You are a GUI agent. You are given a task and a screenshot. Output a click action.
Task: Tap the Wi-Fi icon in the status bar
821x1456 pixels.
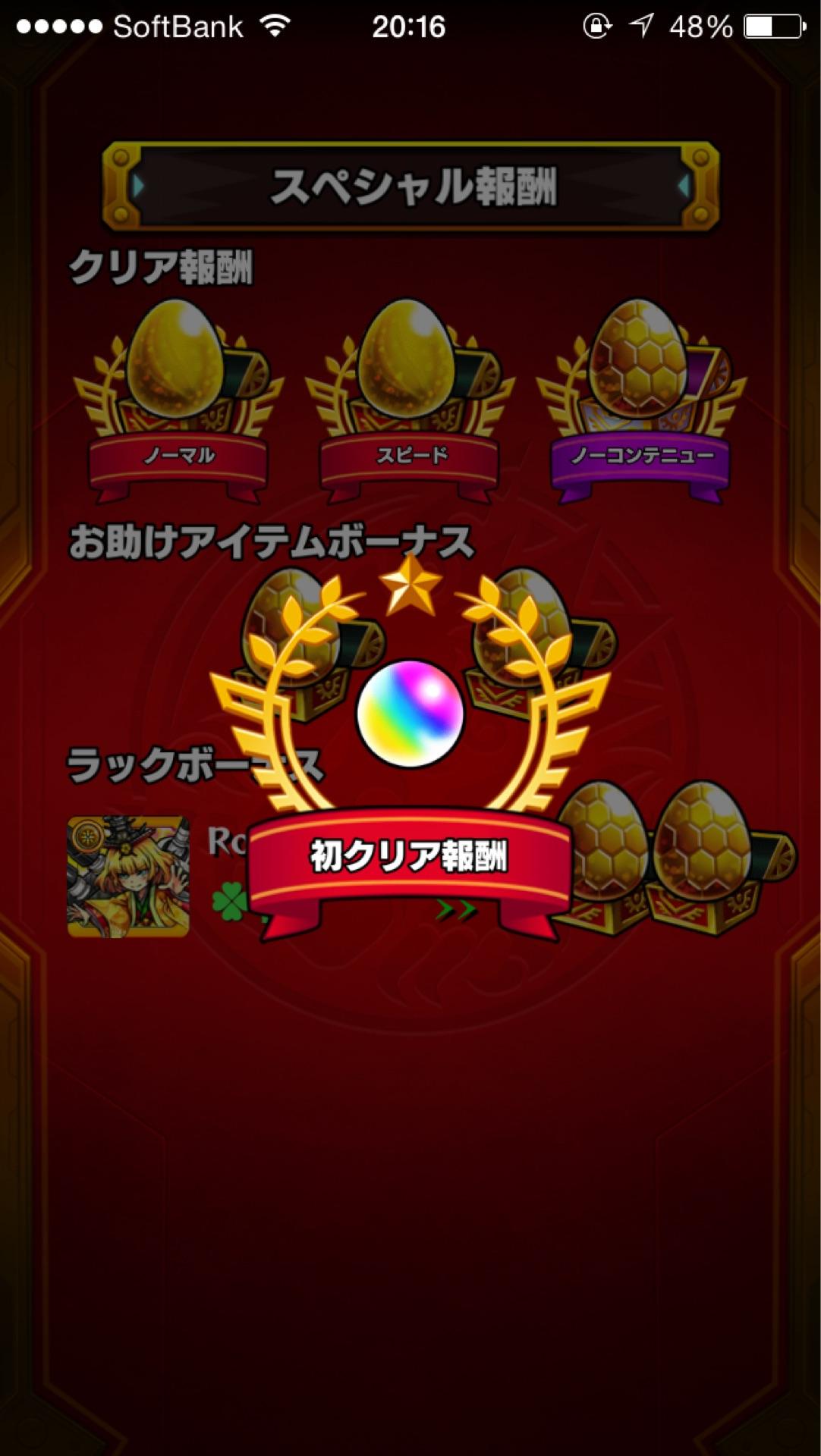[275, 24]
